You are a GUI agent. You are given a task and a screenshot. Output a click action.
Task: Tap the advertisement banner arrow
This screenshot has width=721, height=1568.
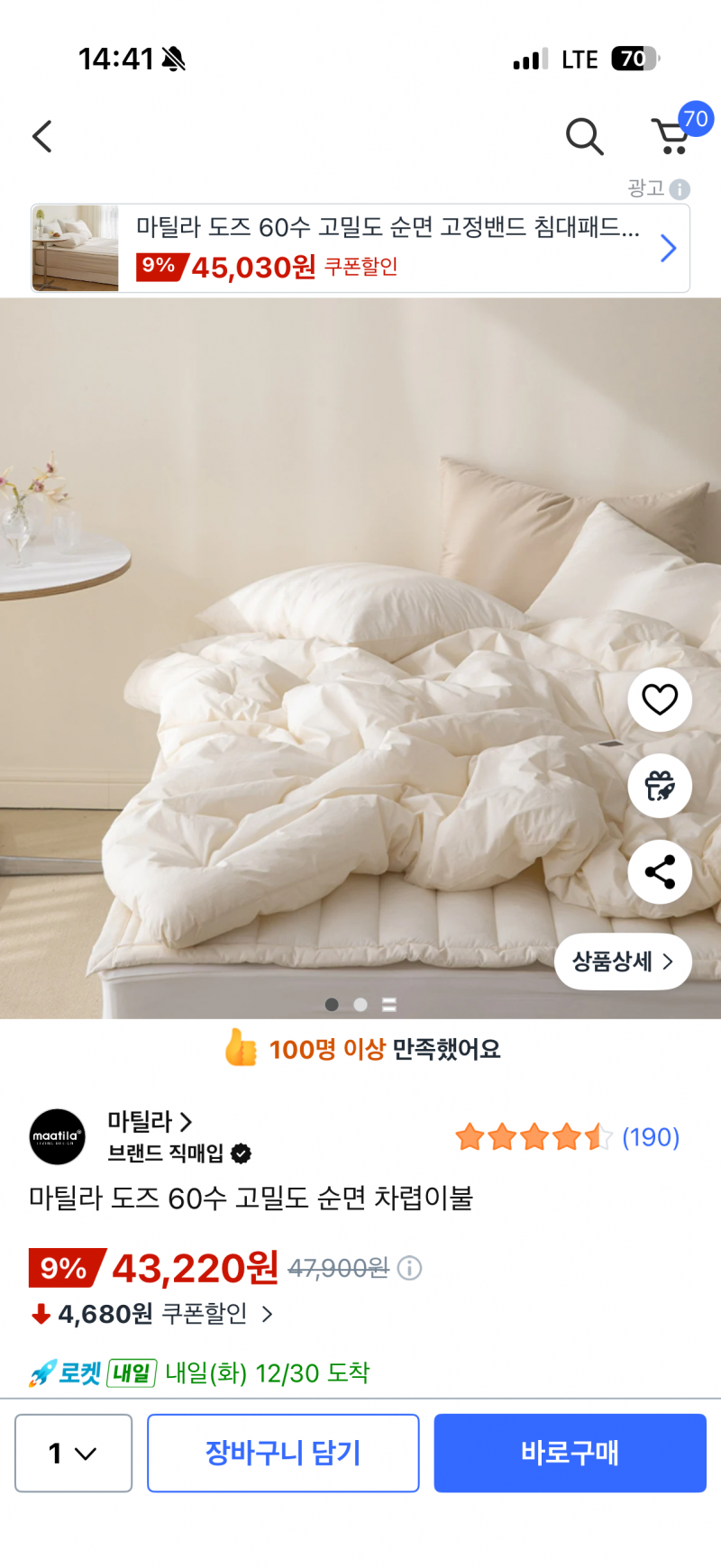pyautogui.click(x=668, y=248)
